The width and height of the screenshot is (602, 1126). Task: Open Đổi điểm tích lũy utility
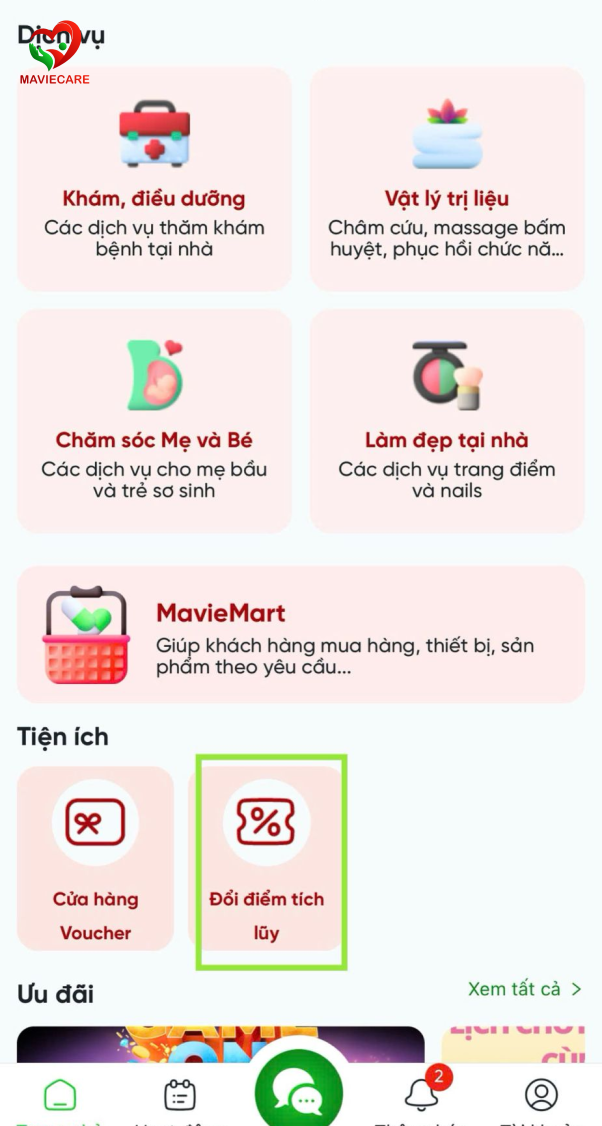266,858
